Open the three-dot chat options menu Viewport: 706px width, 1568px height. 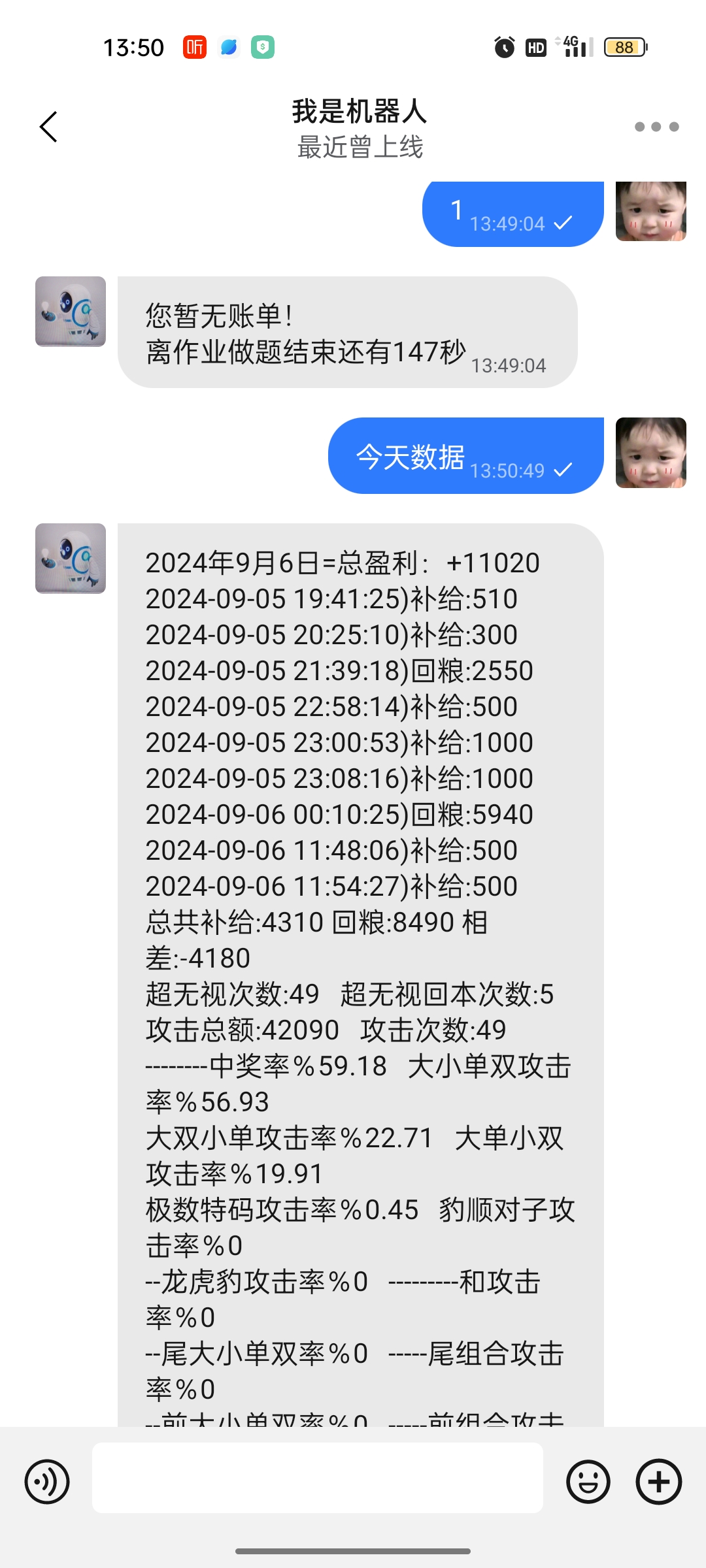656,127
